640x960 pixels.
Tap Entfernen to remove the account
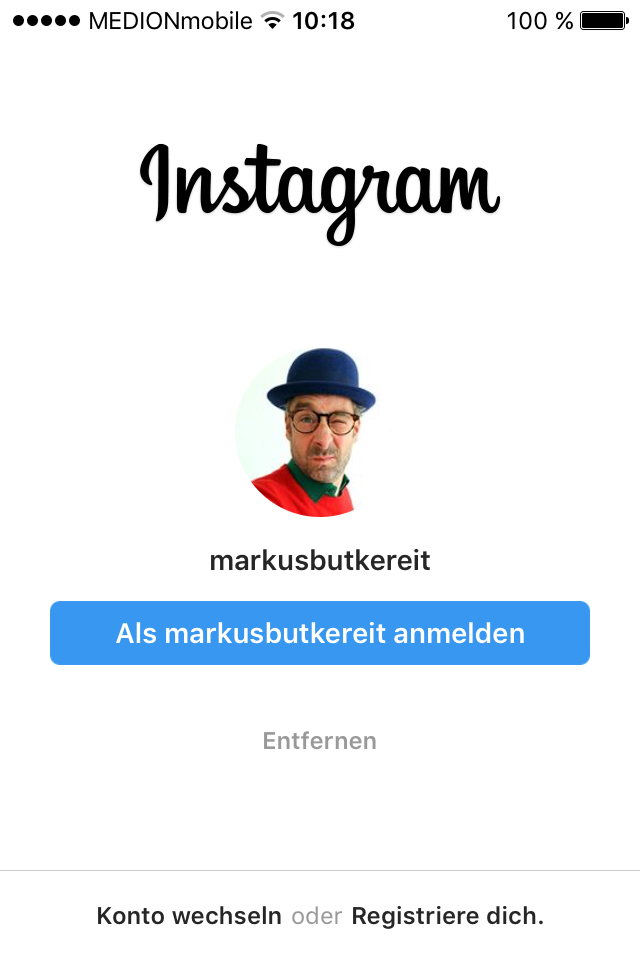point(320,741)
